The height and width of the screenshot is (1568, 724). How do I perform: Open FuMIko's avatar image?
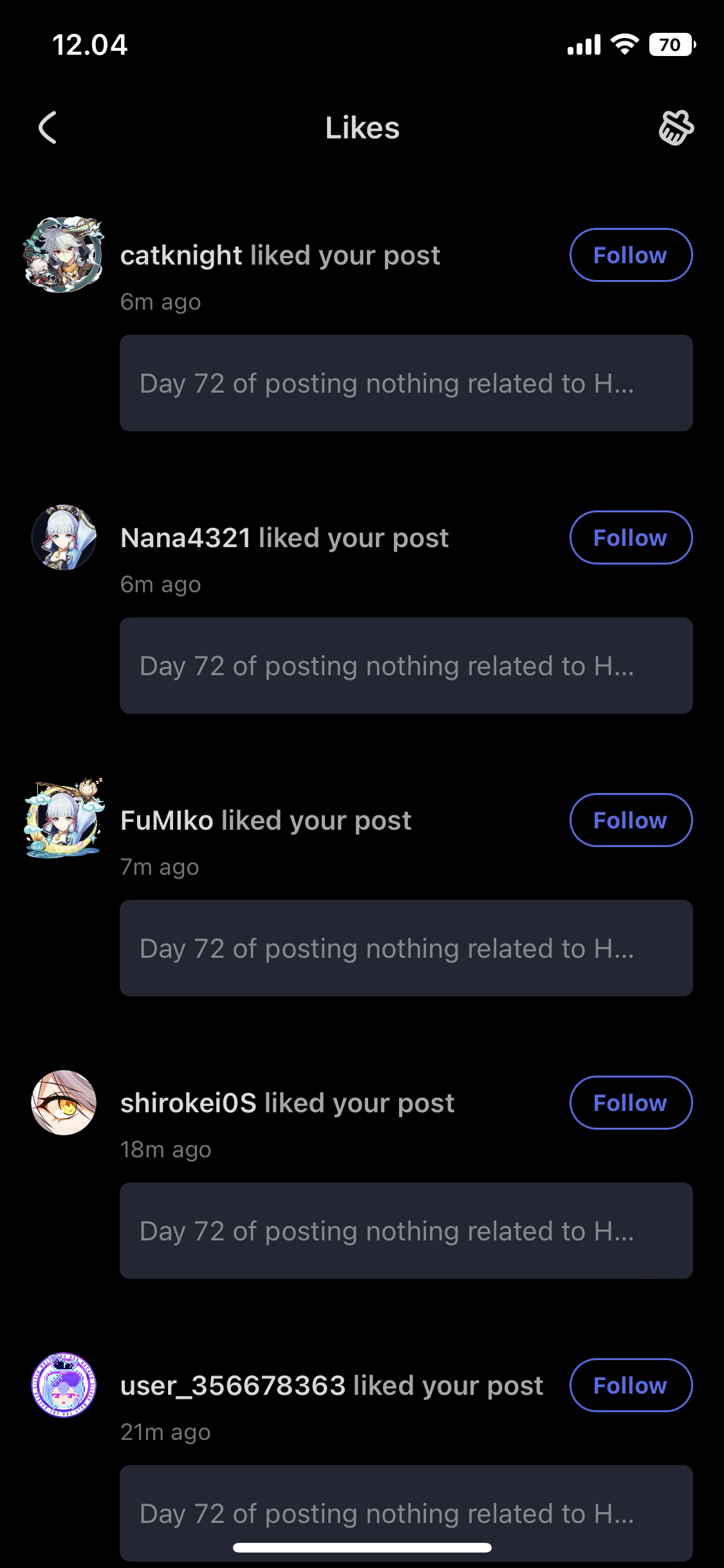coord(62,819)
